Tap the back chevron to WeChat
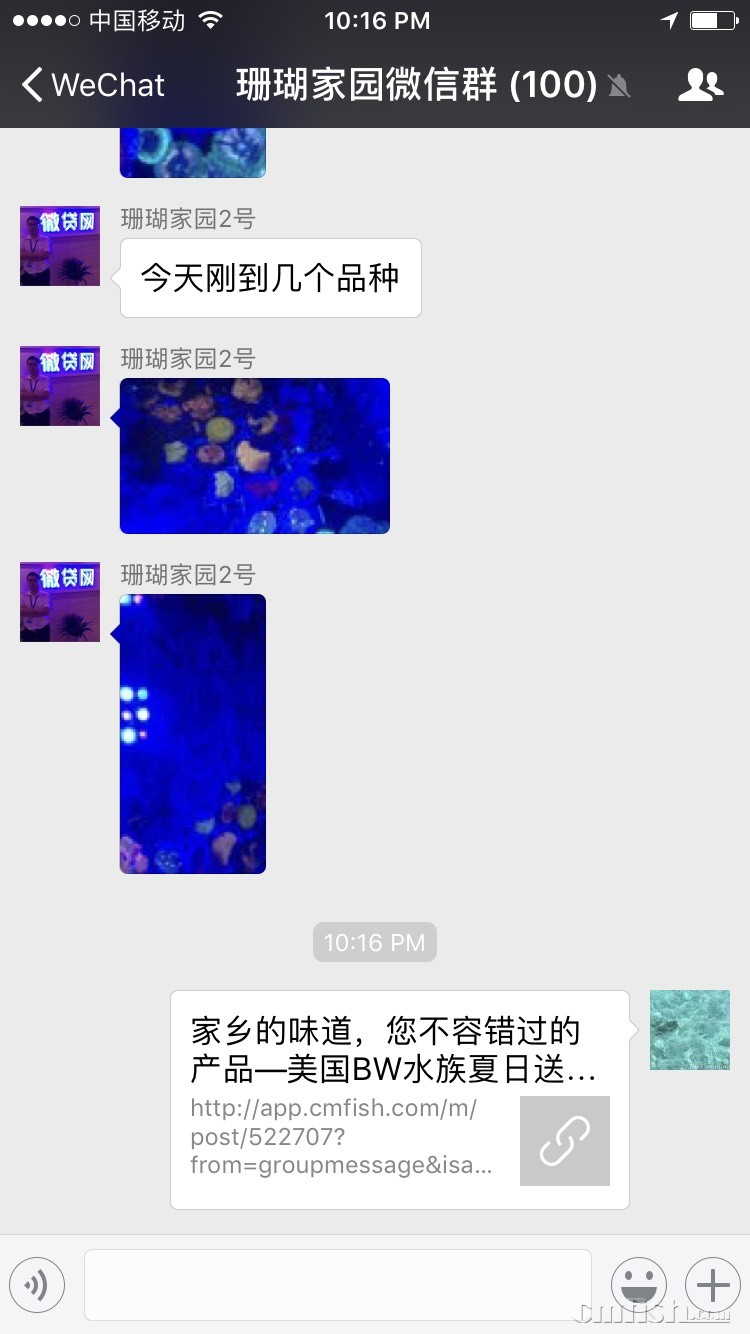The width and height of the screenshot is (750, 1334). coord(31,85)
